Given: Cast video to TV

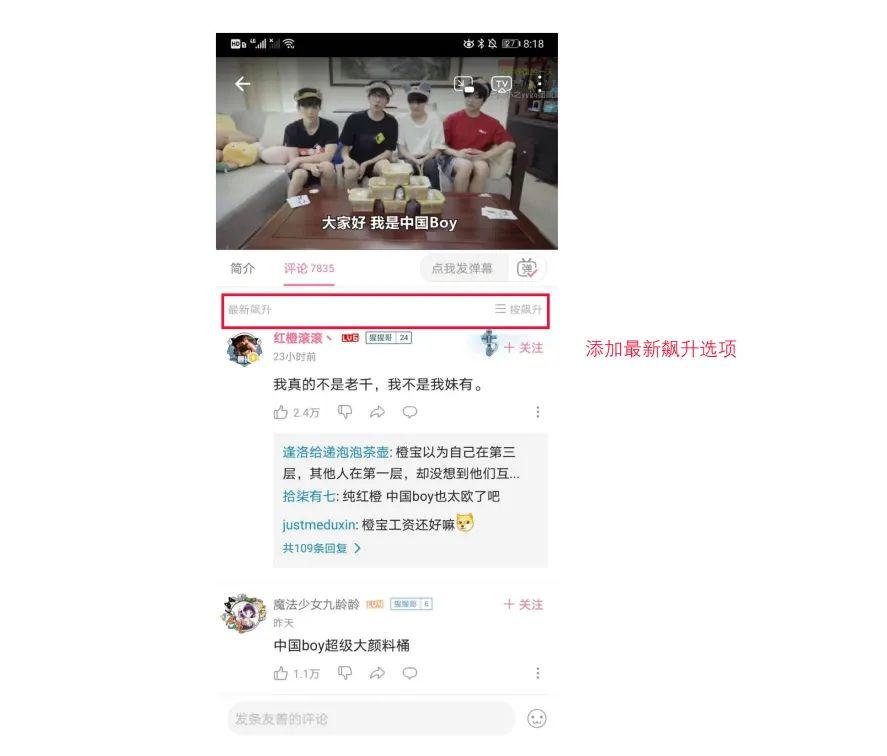Looking at the screenshot, I should click(x=502, y=85).
